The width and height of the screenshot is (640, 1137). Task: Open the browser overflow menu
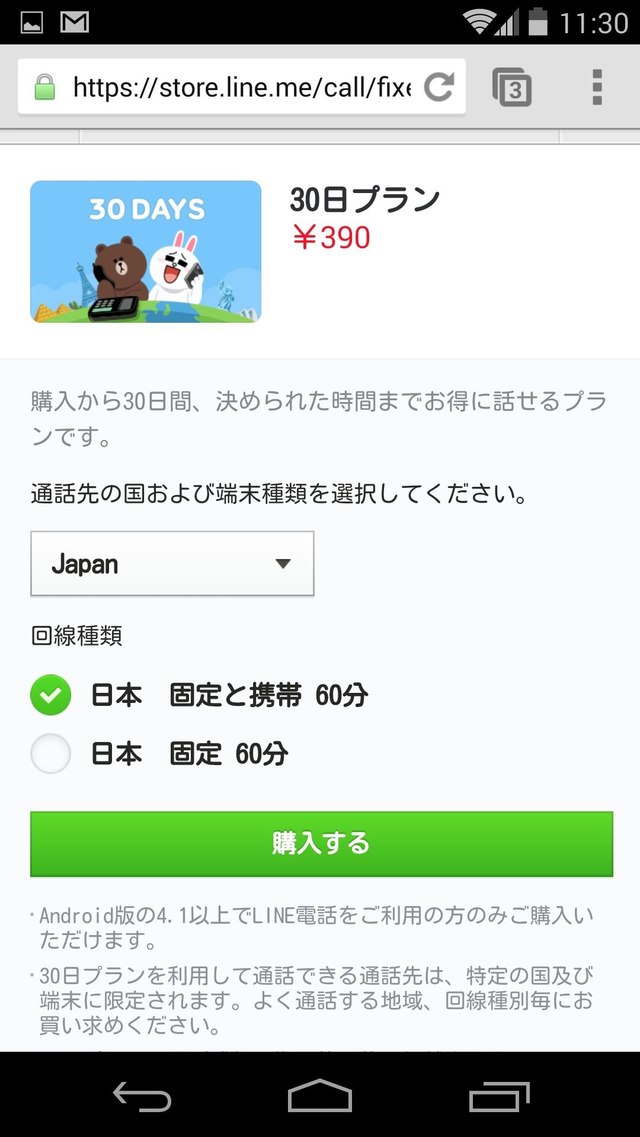pyautogui.click(x=597, y=88)
